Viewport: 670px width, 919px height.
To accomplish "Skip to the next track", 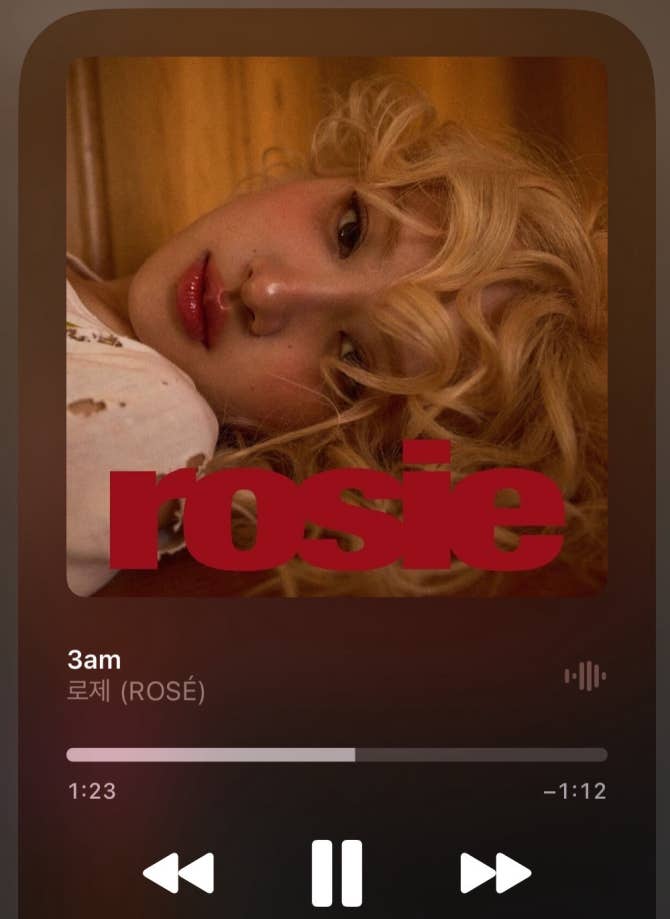I will click(495, 873).
